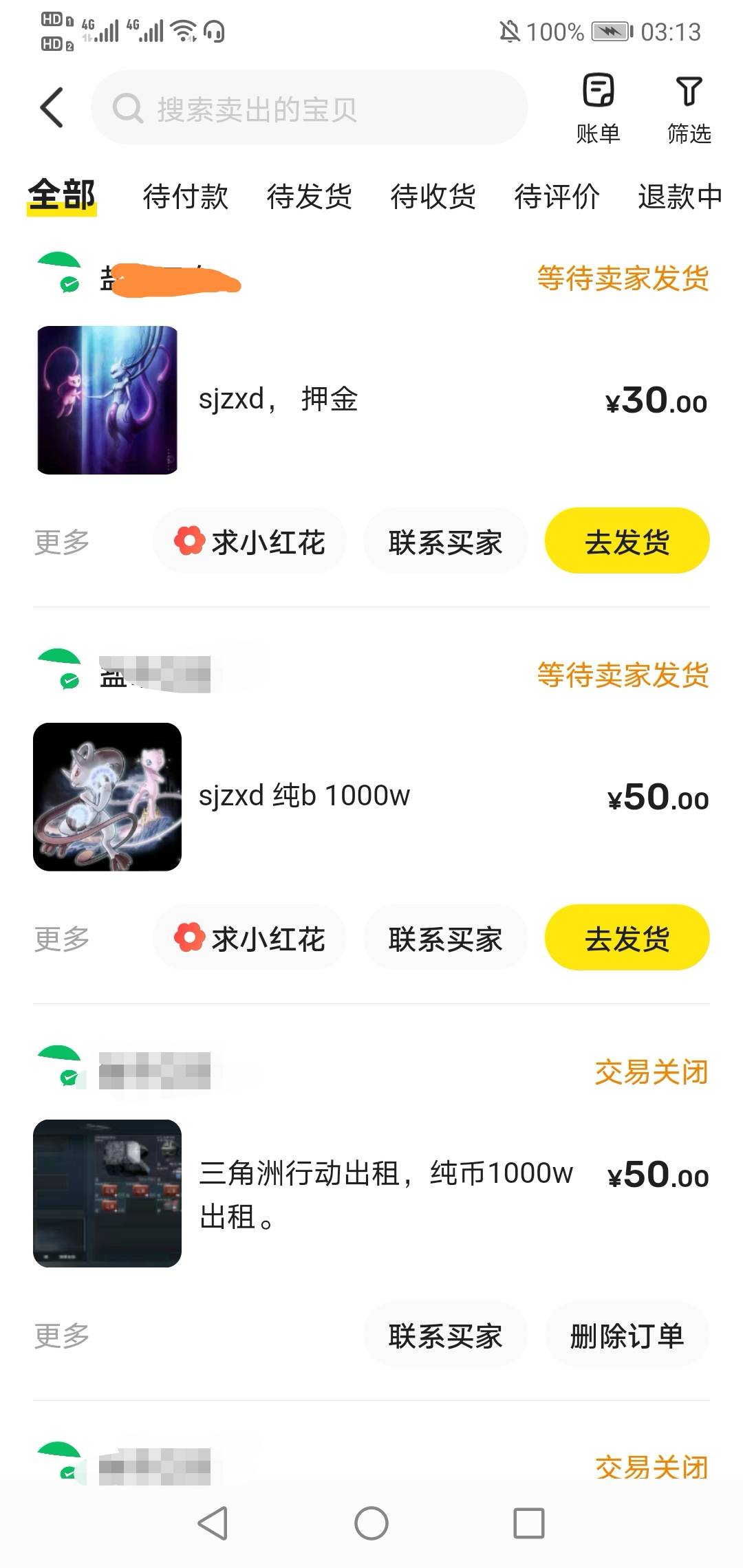This screenshot has height=1568, width=743.
Task: Tap 去发货 for sjzxd 纯b 1000w order
Action: pyautogui.click(x=627, y=937)
